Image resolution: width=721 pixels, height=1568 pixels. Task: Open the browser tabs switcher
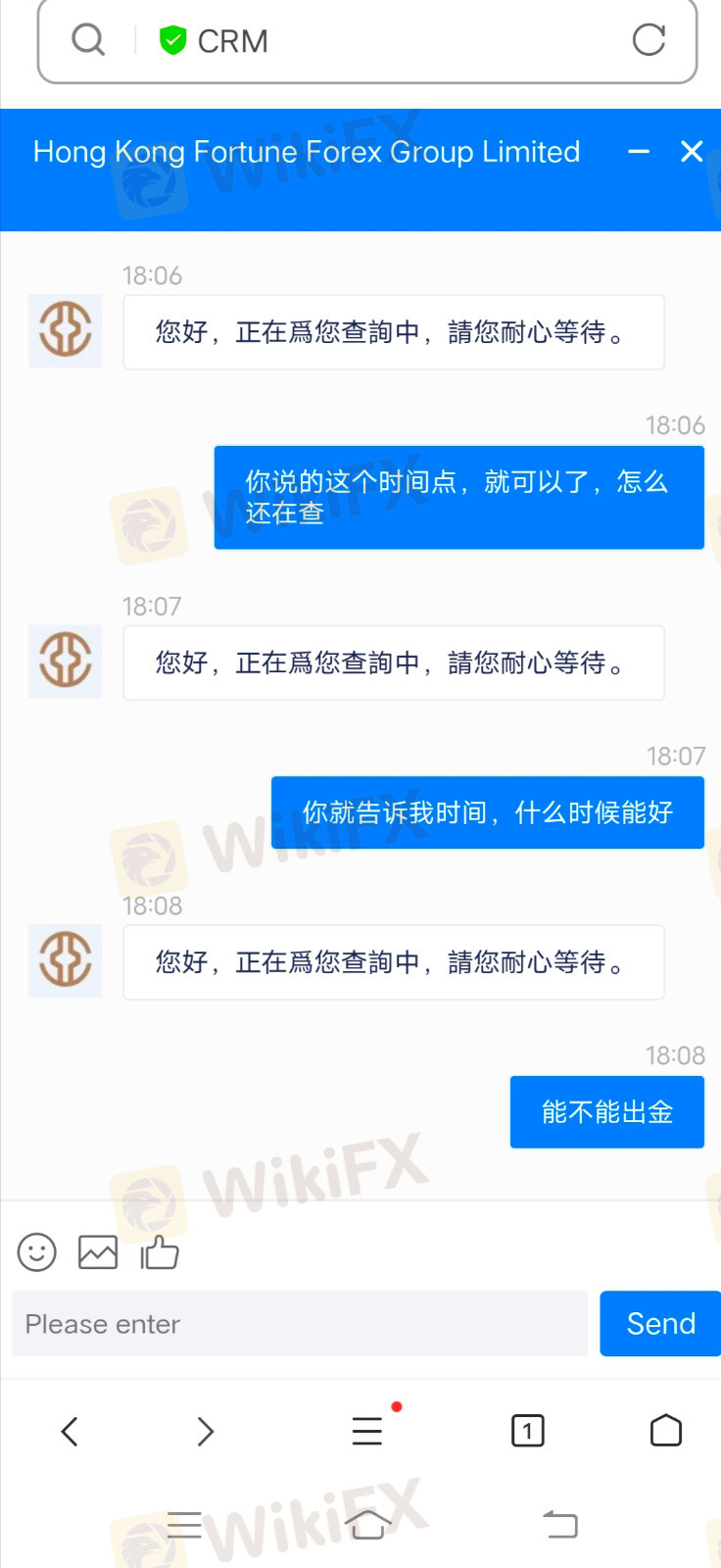point(528,1431)
